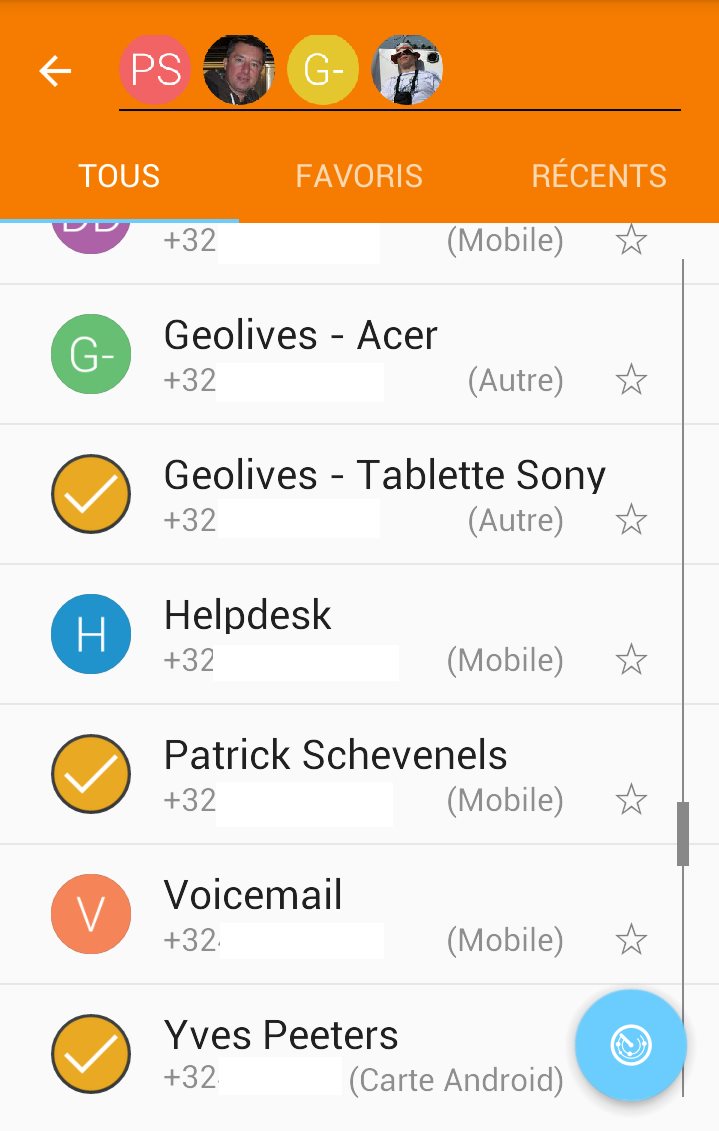Screen dimensions: 719x1131
Task: Go back with the arrow icon
Action: click(x=55, y=71)
